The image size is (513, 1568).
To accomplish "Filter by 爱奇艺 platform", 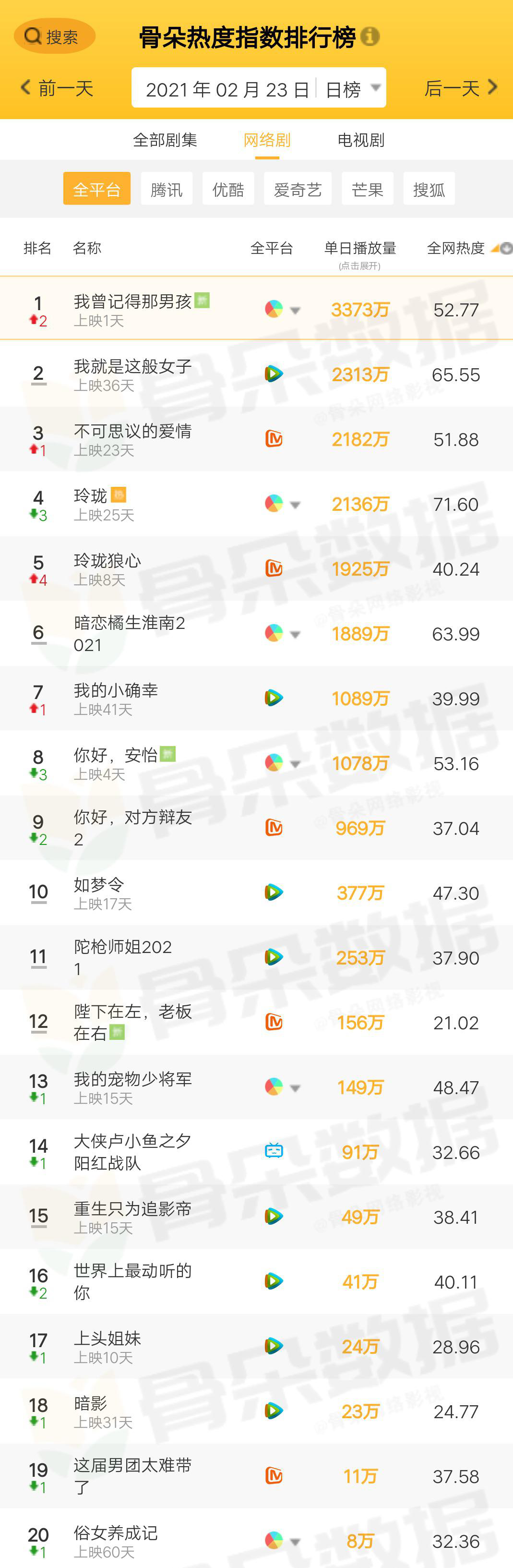I will pyautogui.click(x=298, y=189).
